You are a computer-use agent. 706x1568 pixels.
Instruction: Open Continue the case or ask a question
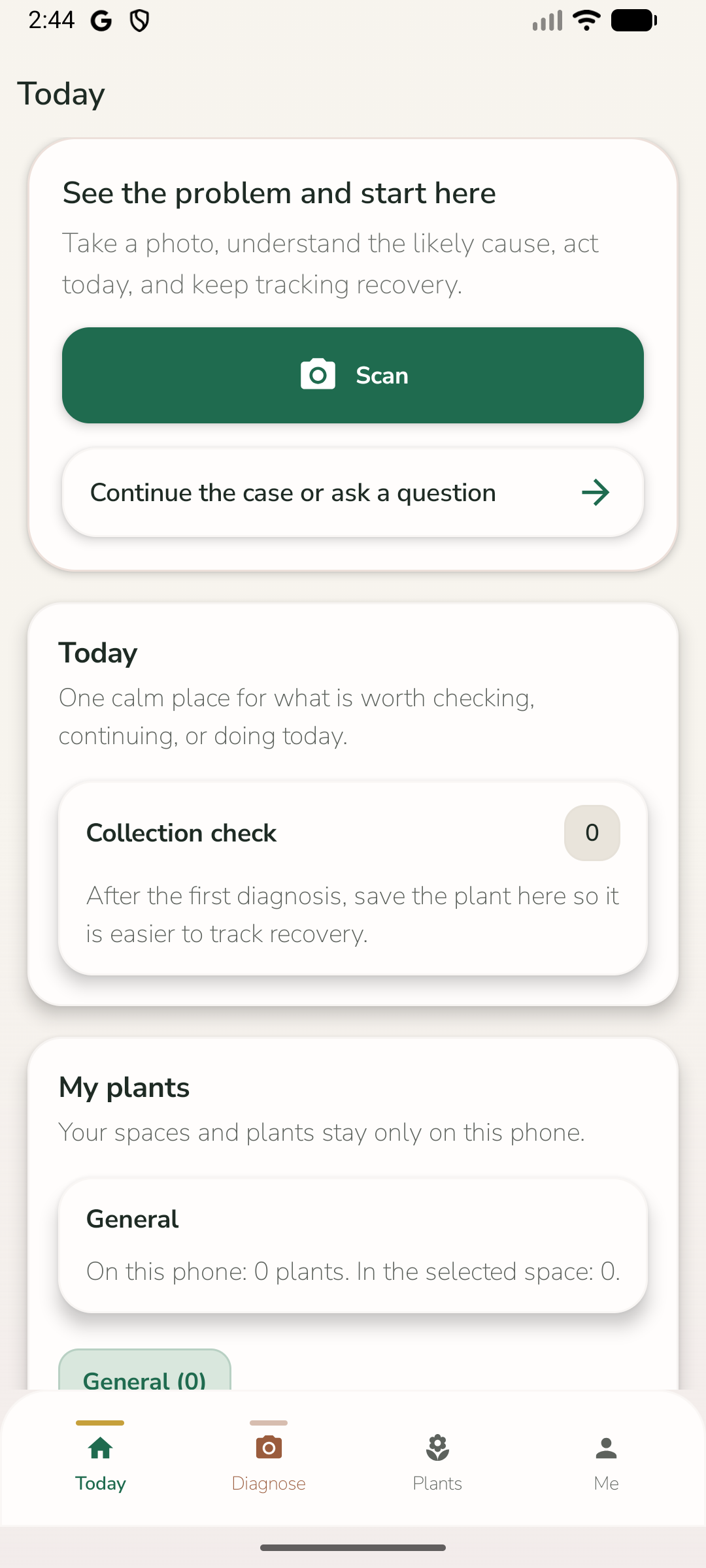[x=353, y=493]
